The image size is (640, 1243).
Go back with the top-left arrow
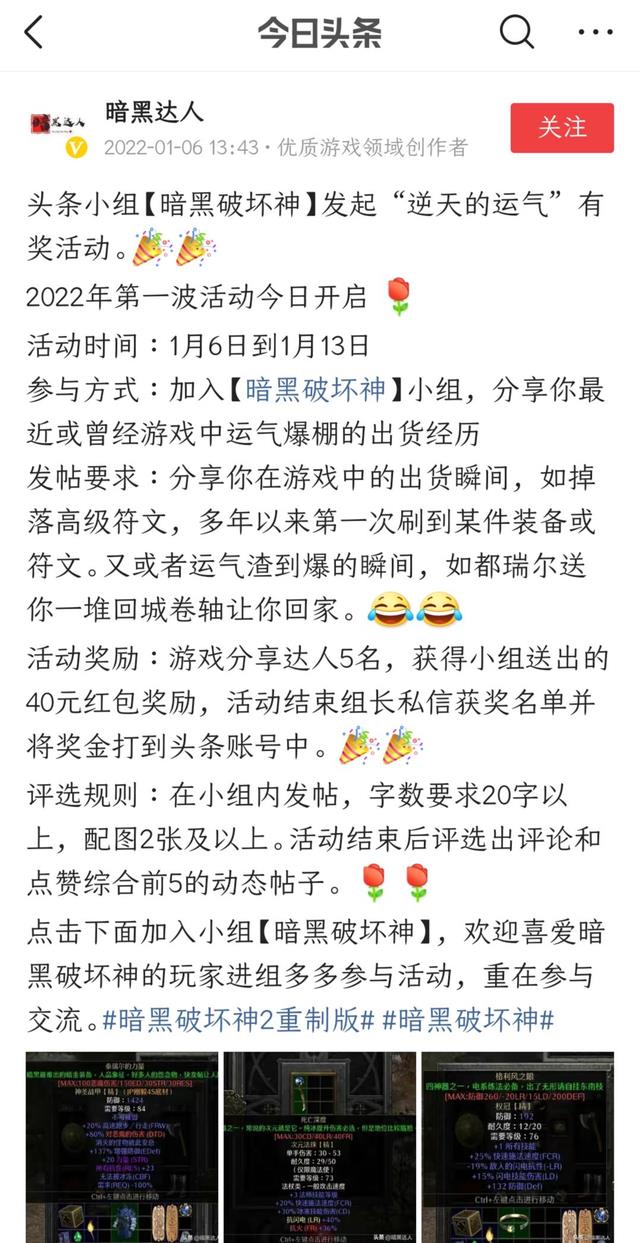34,33
